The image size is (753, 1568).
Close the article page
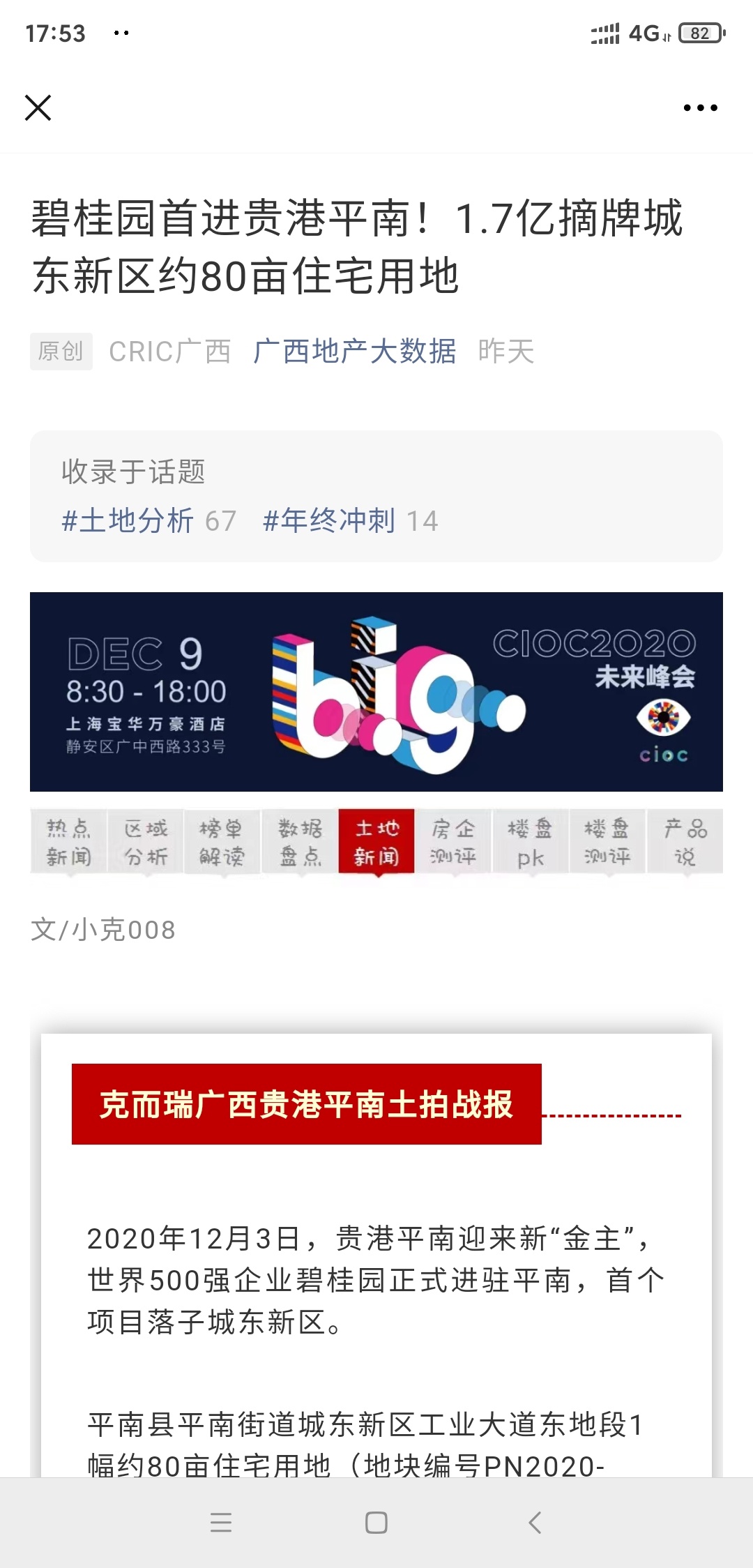click(38, 108)
